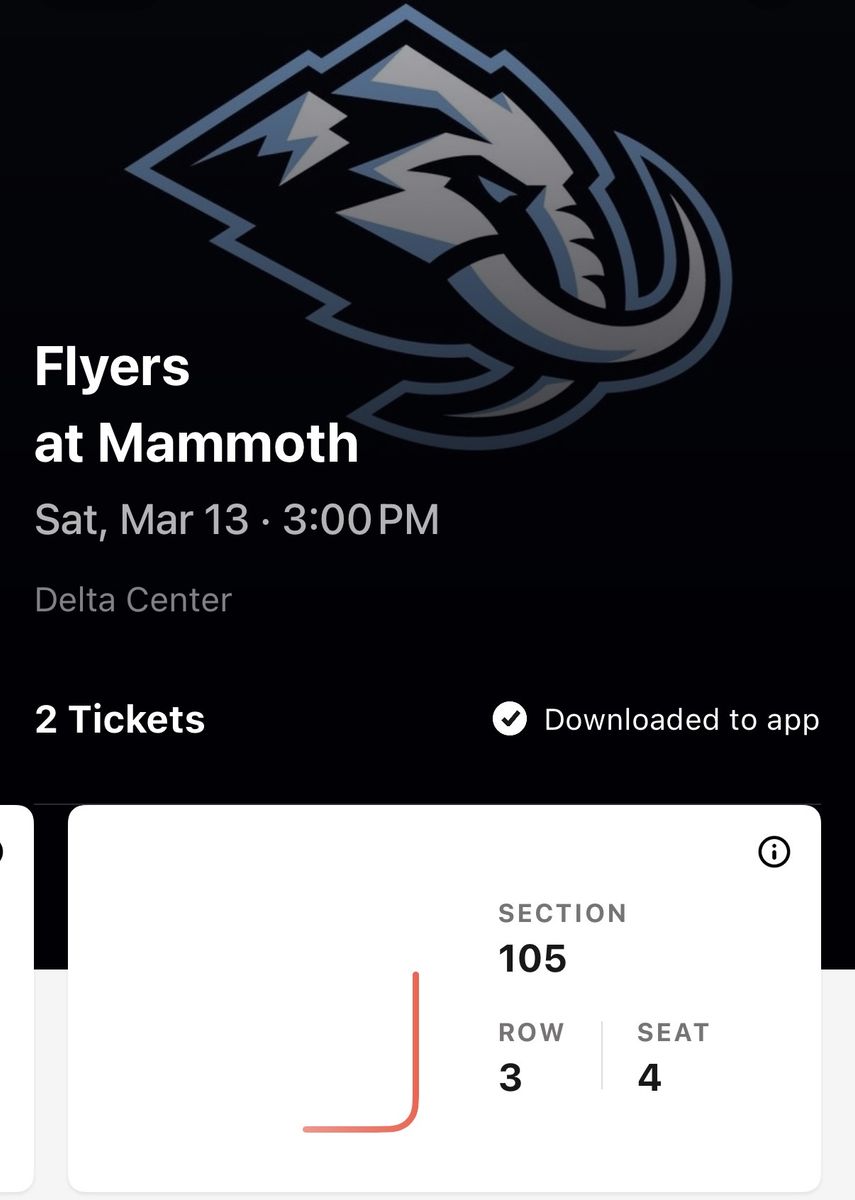Open the info icon on the ticket card
Screen dimensions: 855x1200
774,852
